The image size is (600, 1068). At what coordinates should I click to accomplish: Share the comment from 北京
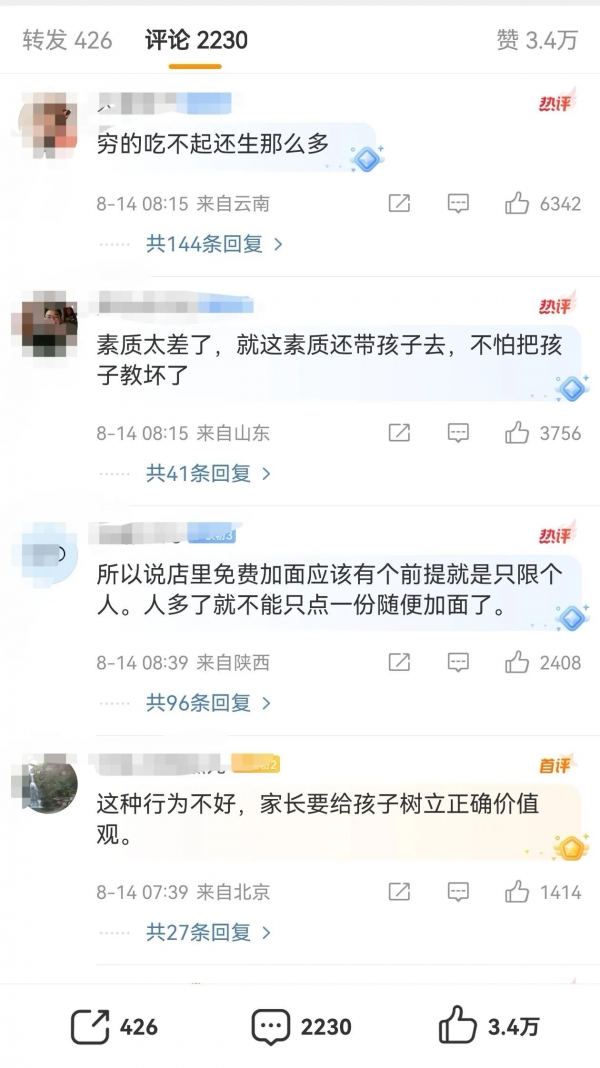(399, 891)
